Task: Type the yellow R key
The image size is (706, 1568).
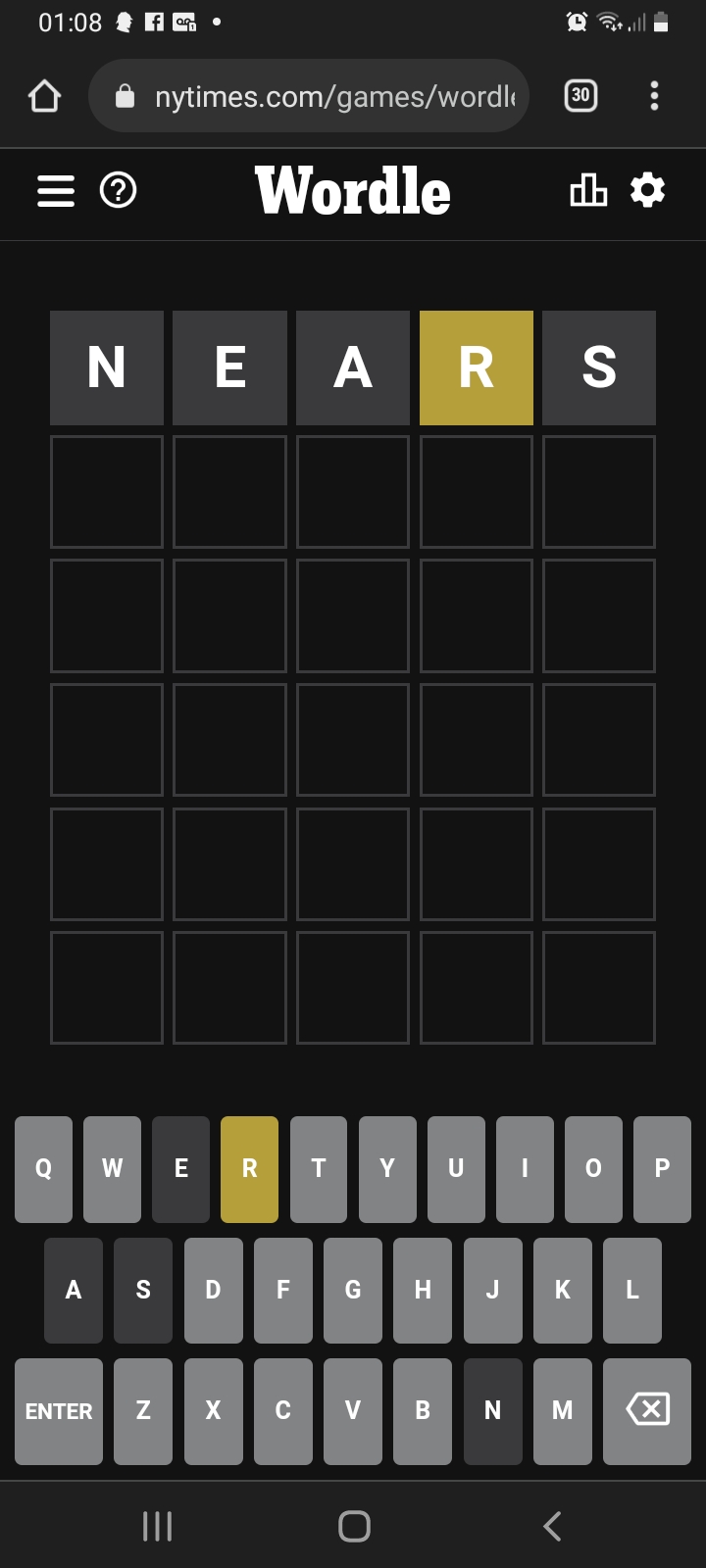Action: [249, 1169]
